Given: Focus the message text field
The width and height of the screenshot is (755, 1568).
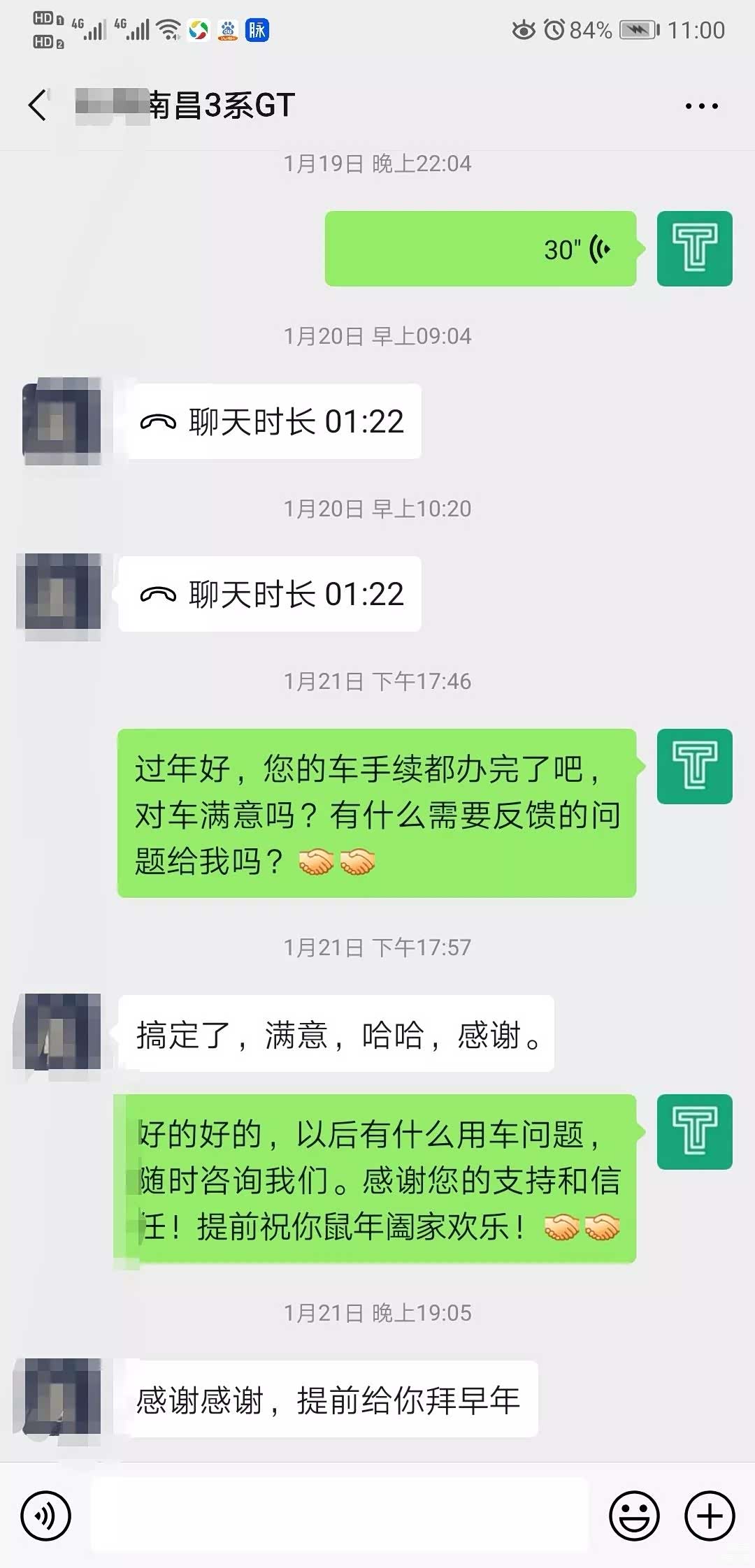Looking at the screenshot, I should point(339,1516).
